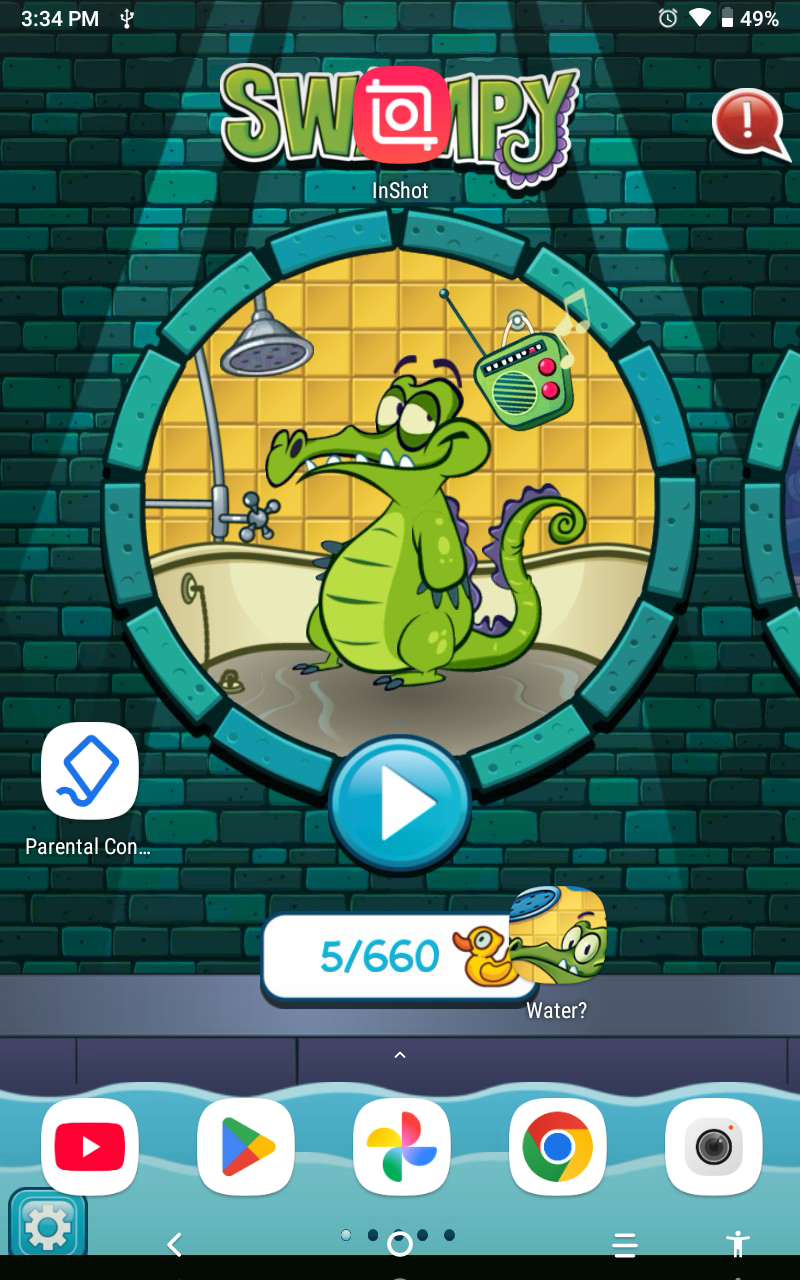
Task: Launch the Water? game
Action: pos(557,934)
